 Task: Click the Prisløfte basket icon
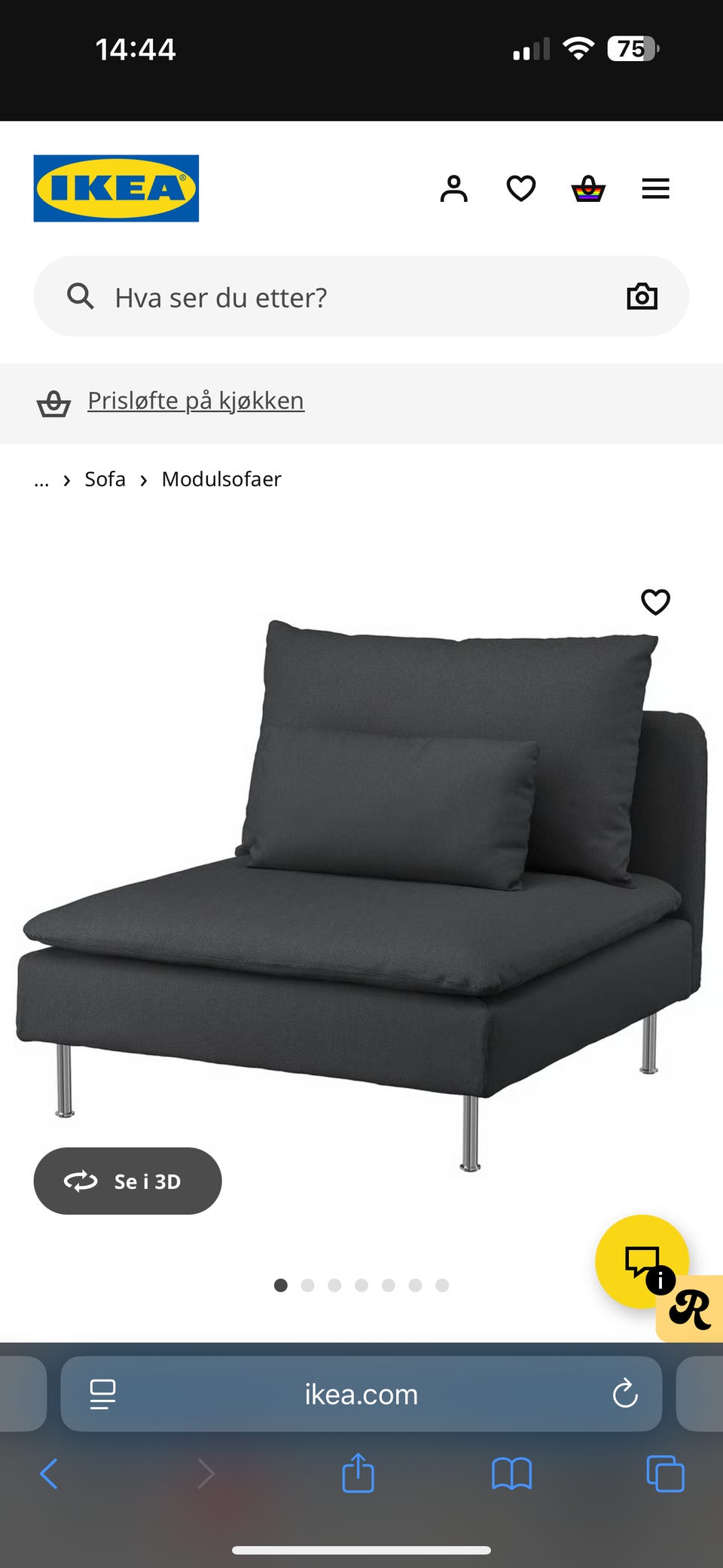click(56, 402)
